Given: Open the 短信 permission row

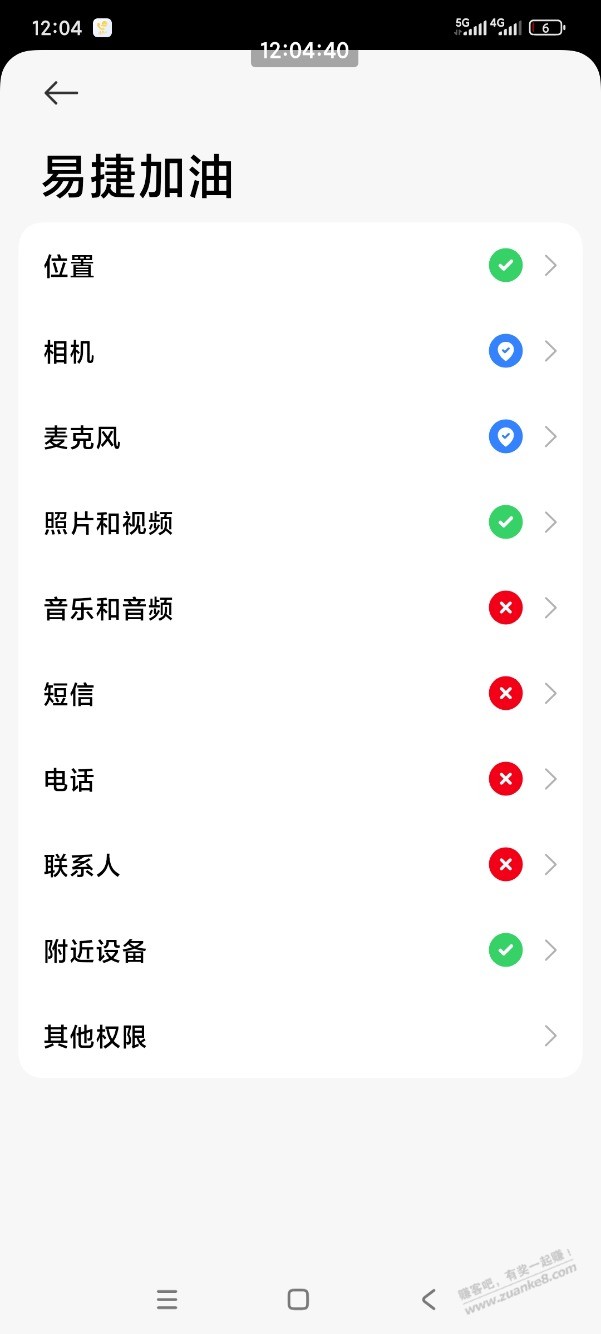Looking at the screenshot, I should [300, 694].
